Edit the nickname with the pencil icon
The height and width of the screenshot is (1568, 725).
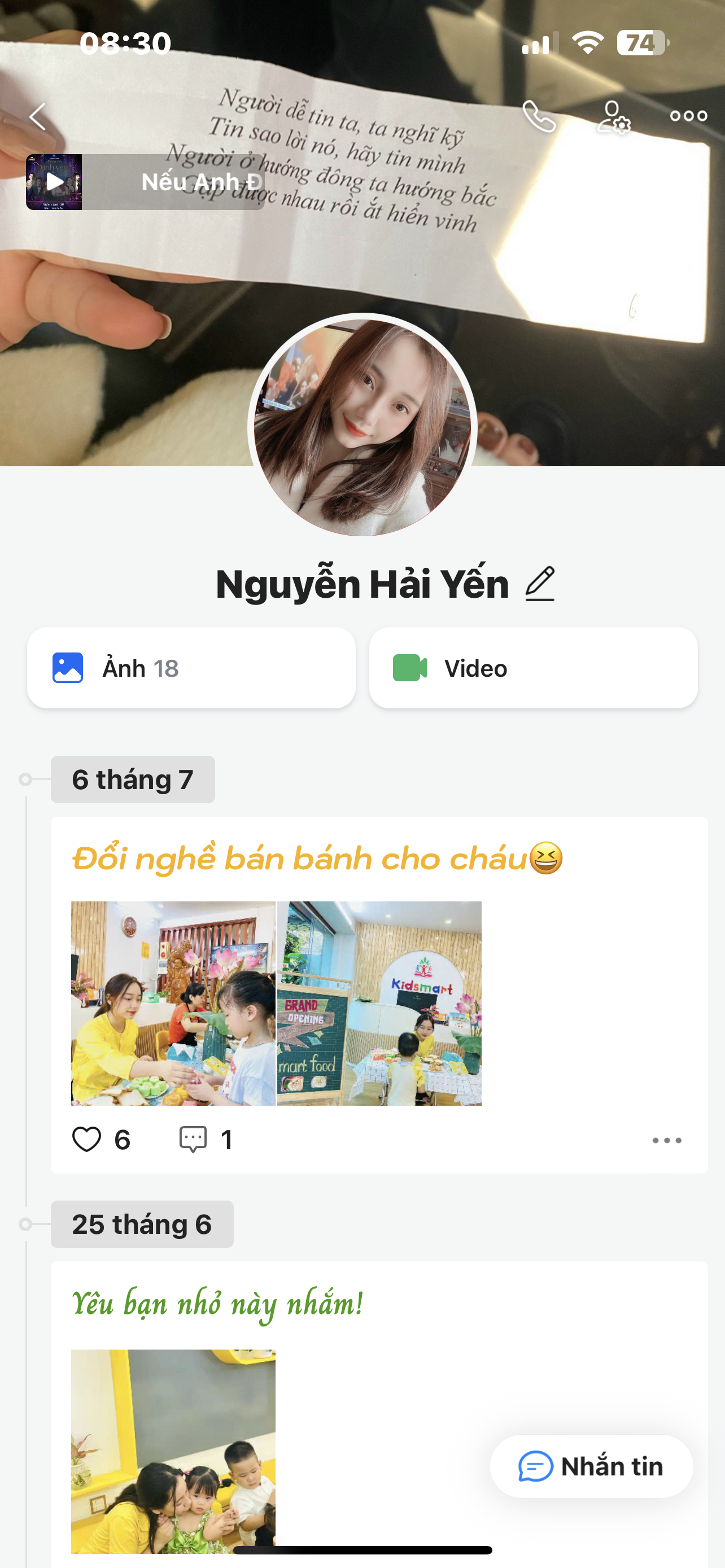tap(540, 584)
